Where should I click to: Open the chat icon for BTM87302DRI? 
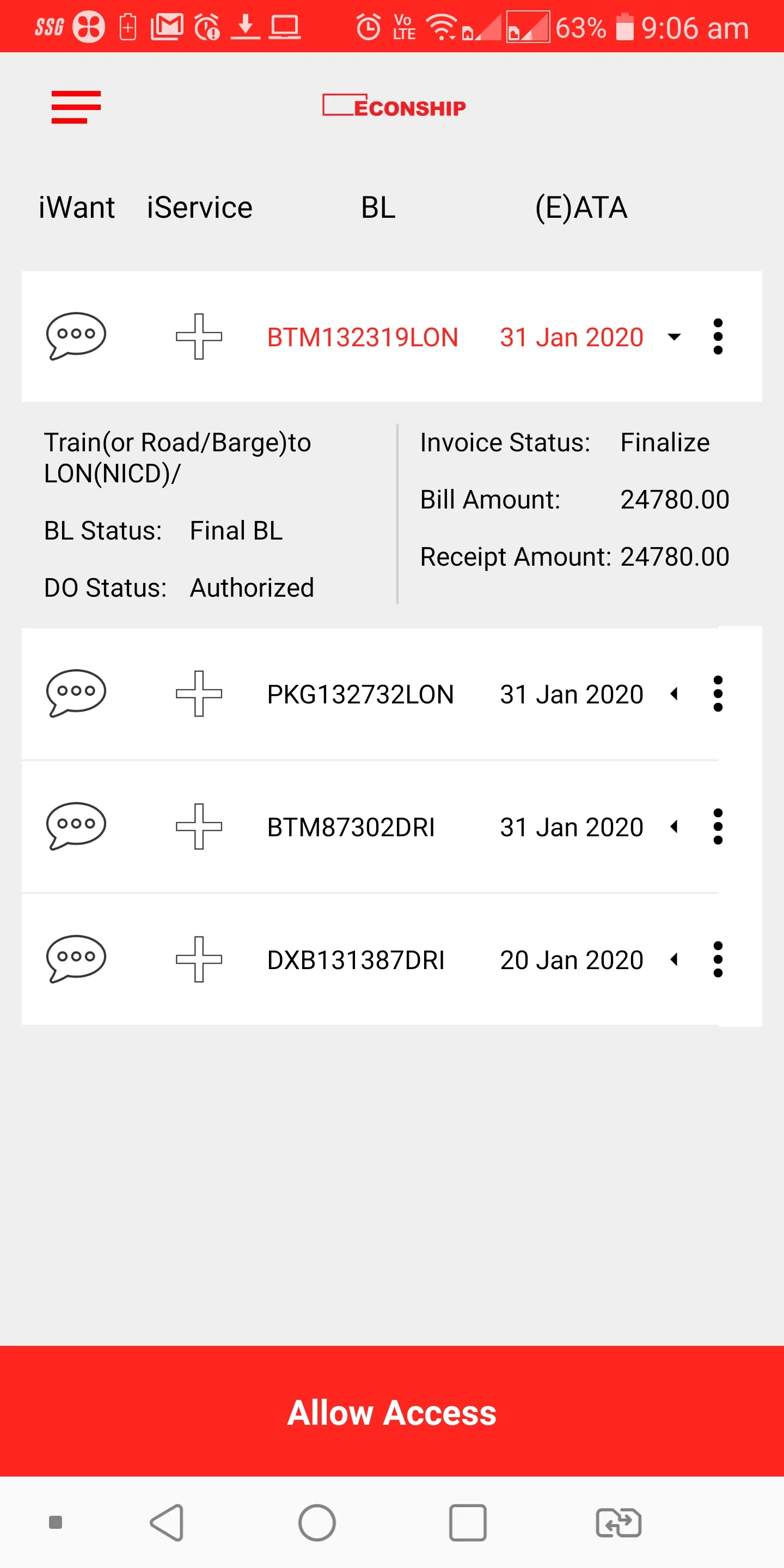tap(76, 826)
